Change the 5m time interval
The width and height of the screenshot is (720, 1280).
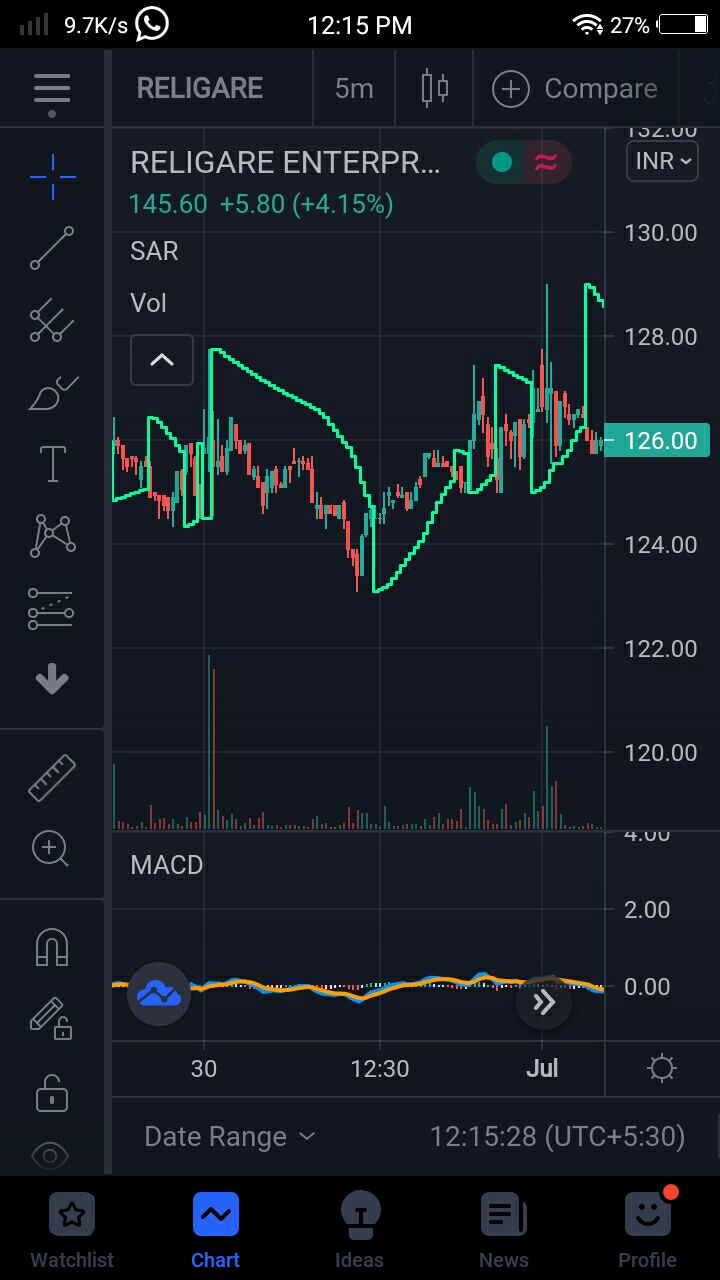354,88
